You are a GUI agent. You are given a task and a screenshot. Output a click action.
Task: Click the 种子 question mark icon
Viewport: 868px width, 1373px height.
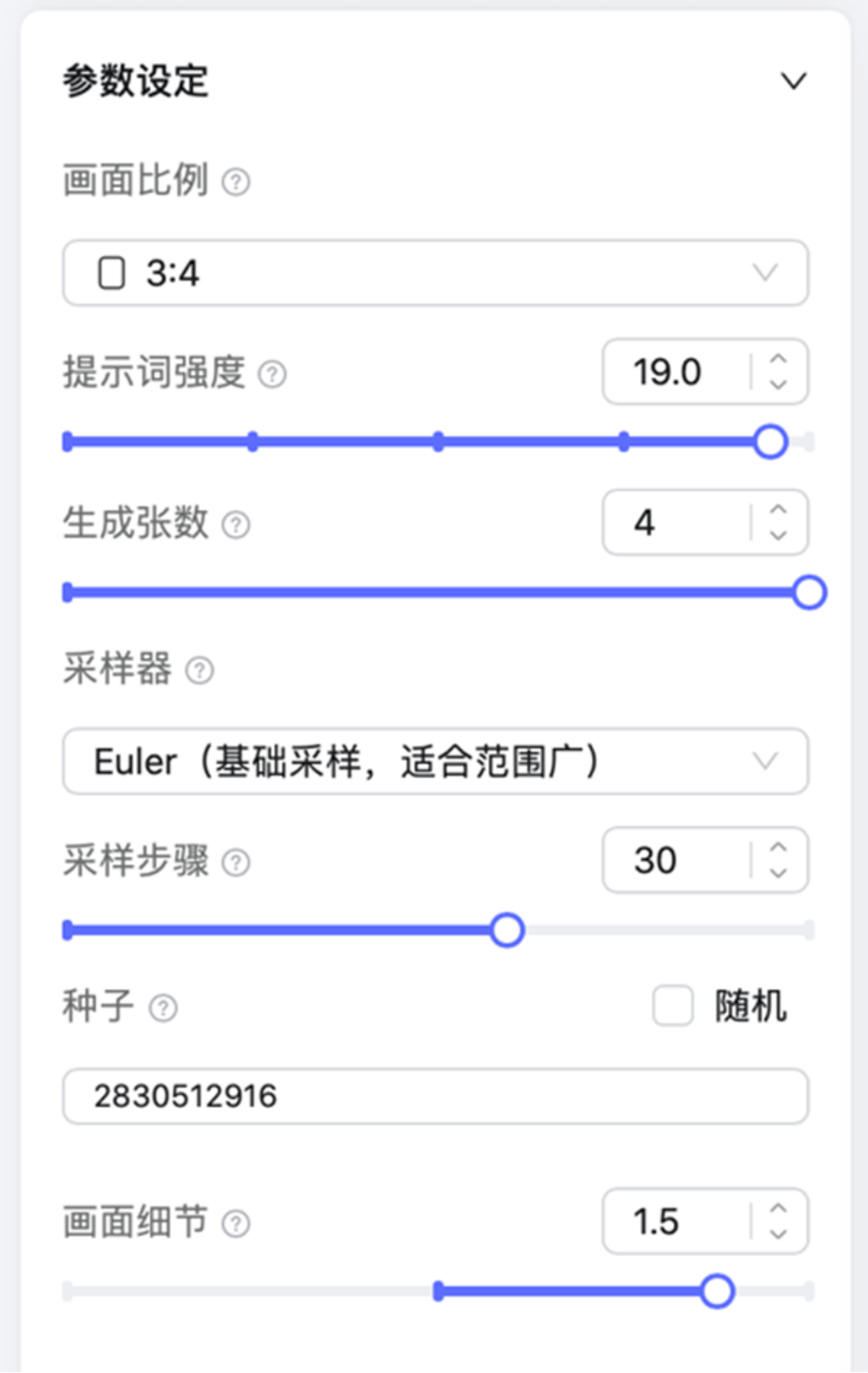pos(162,1009)
